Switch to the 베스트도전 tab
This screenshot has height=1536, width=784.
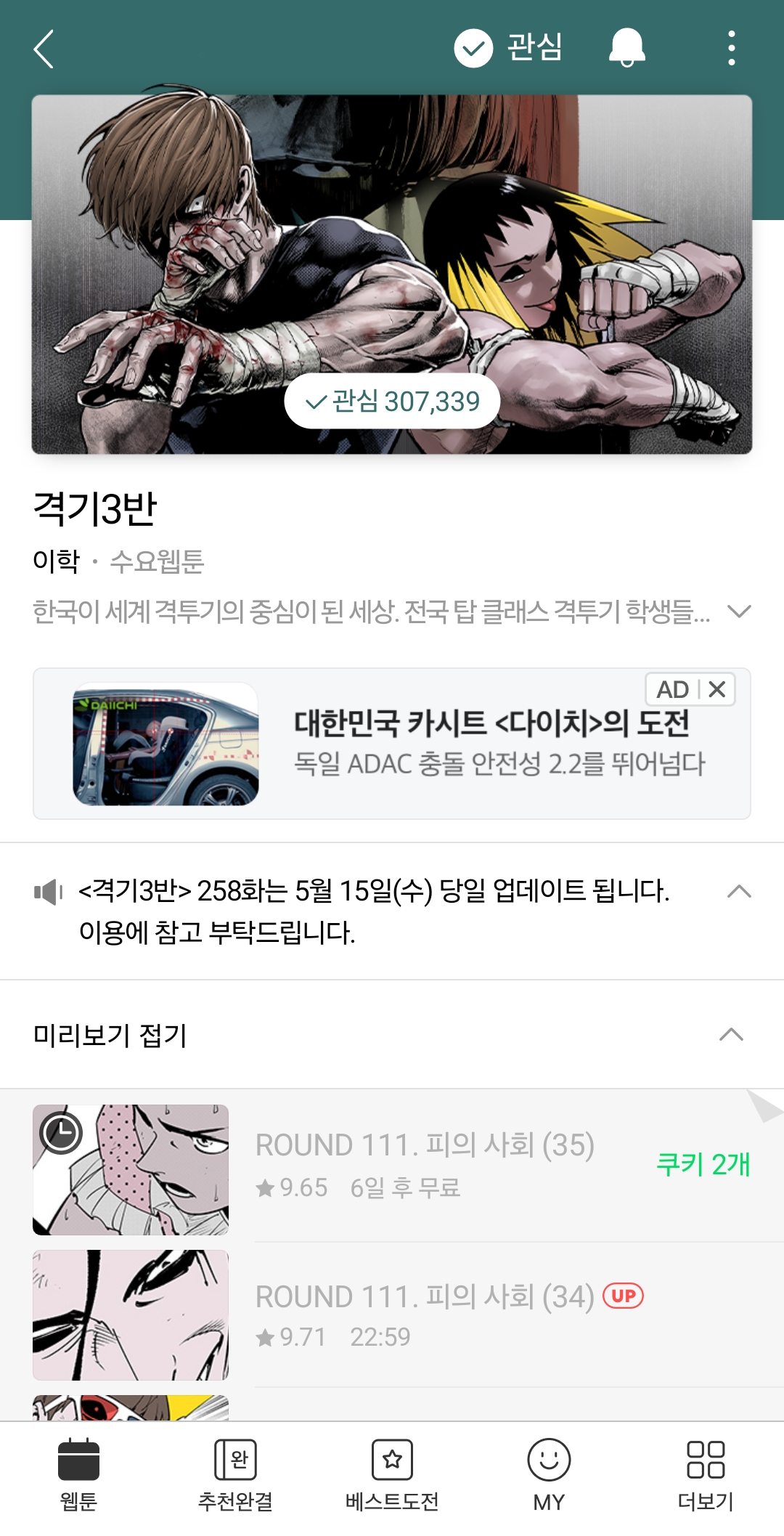392,1476
